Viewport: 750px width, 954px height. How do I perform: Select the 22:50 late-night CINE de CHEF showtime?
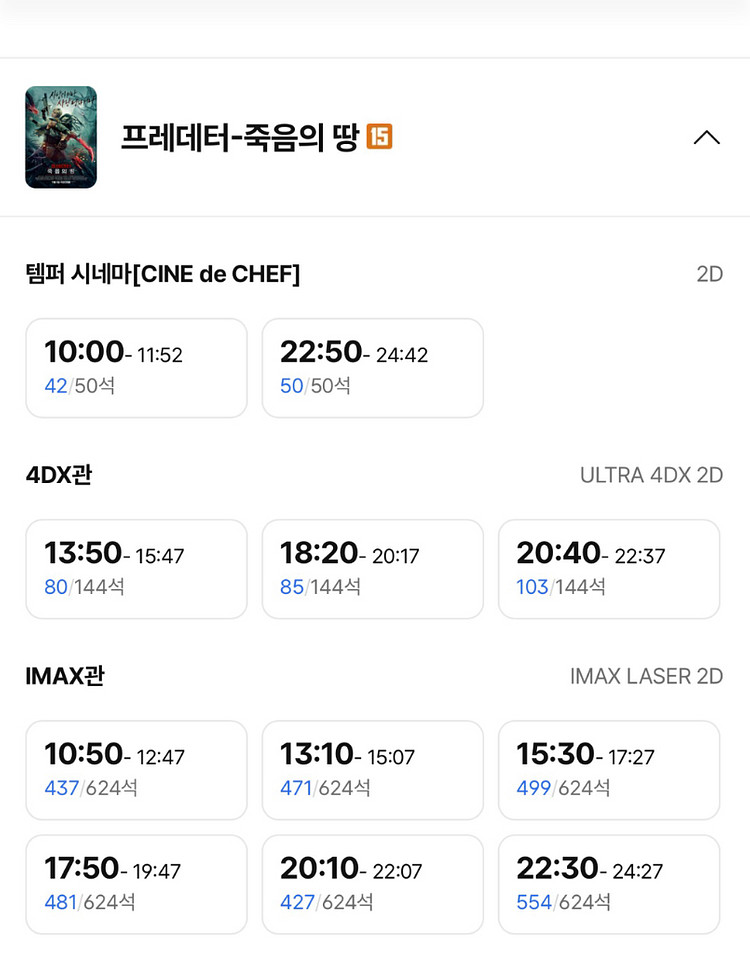click(372, 367)
